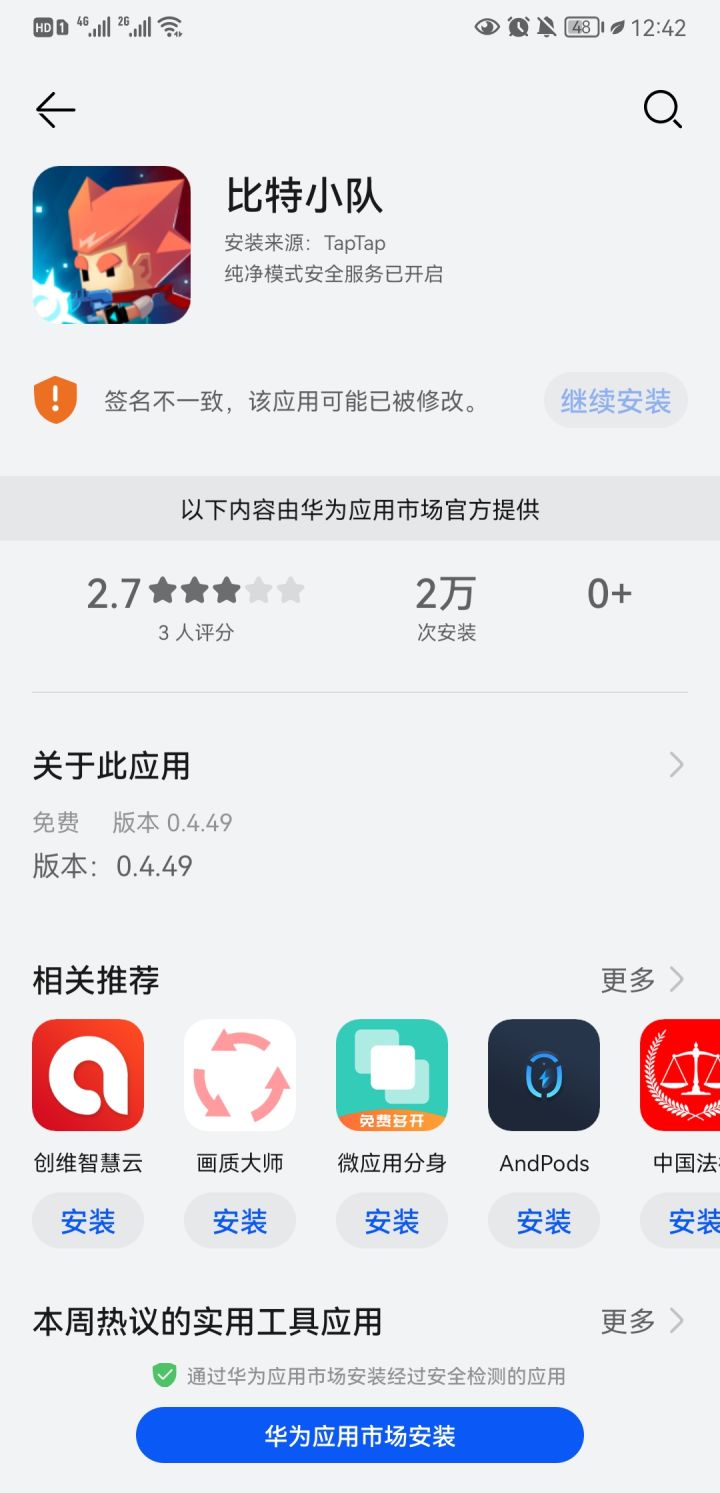Tap the 3 人评分 rating summary
The width and height of the screenshot is (720, 1493).
point(196,631)
